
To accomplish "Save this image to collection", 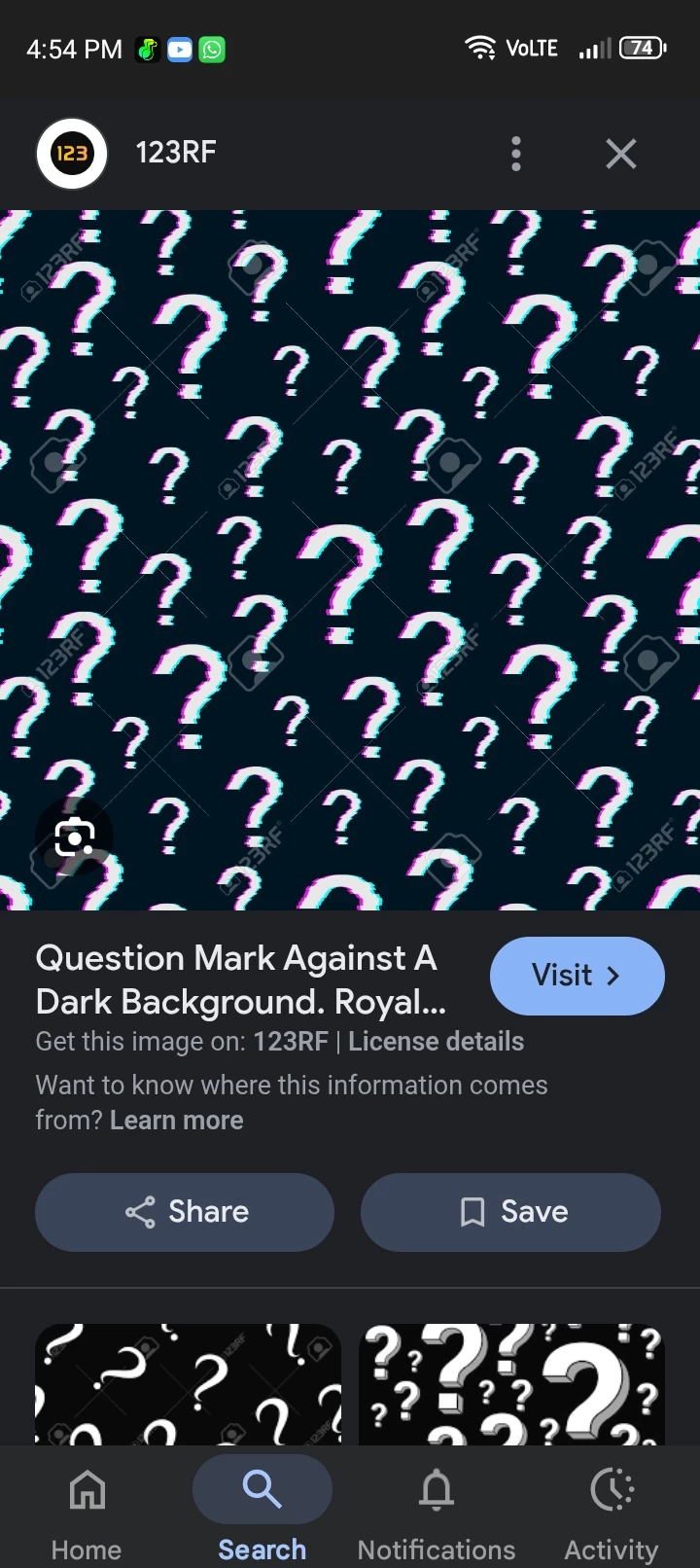I will pos(510,1212).
